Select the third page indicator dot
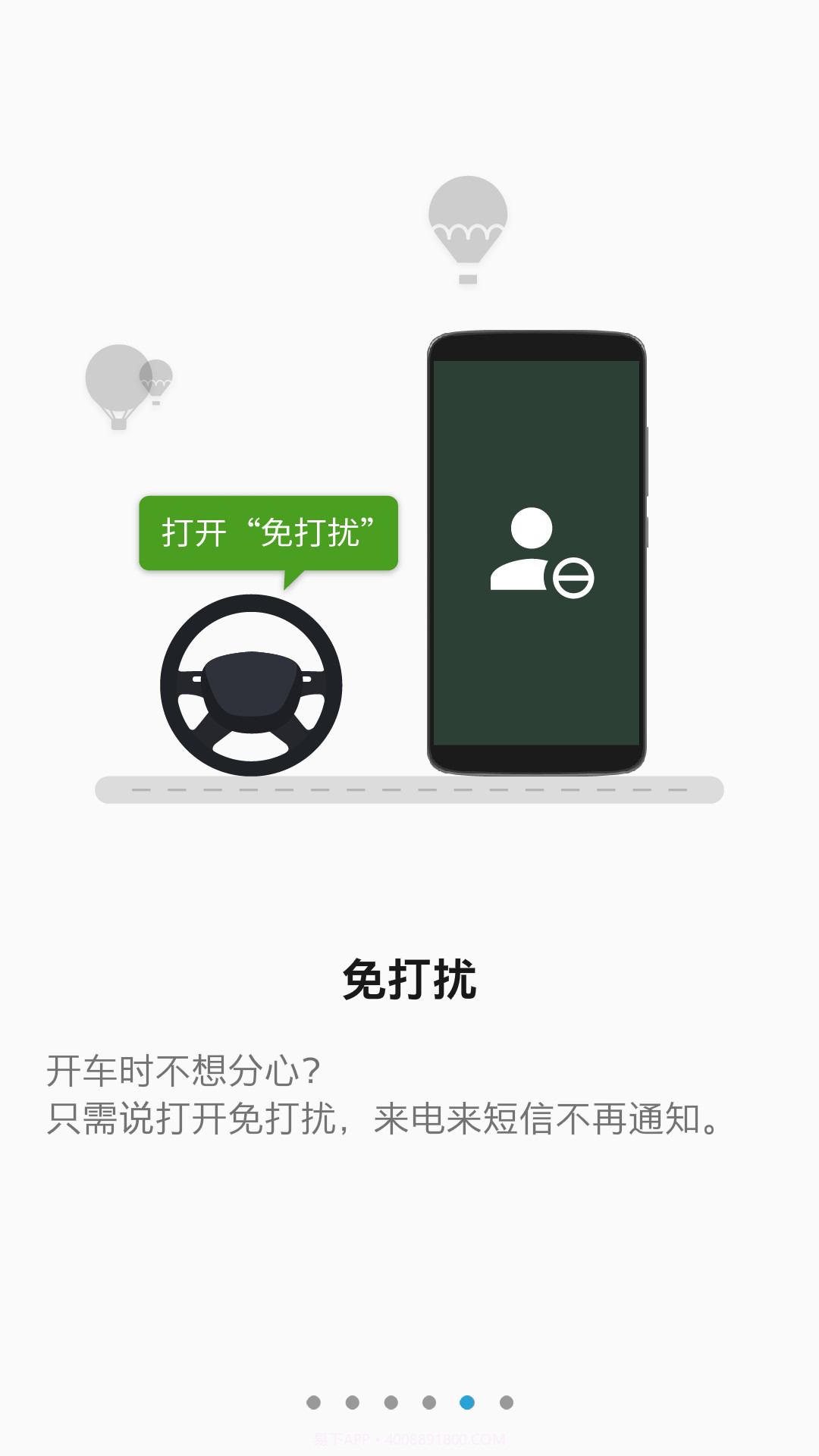Image resolution: width=819 pixels, height=1456 pixels. click(x=391, y=1403)
